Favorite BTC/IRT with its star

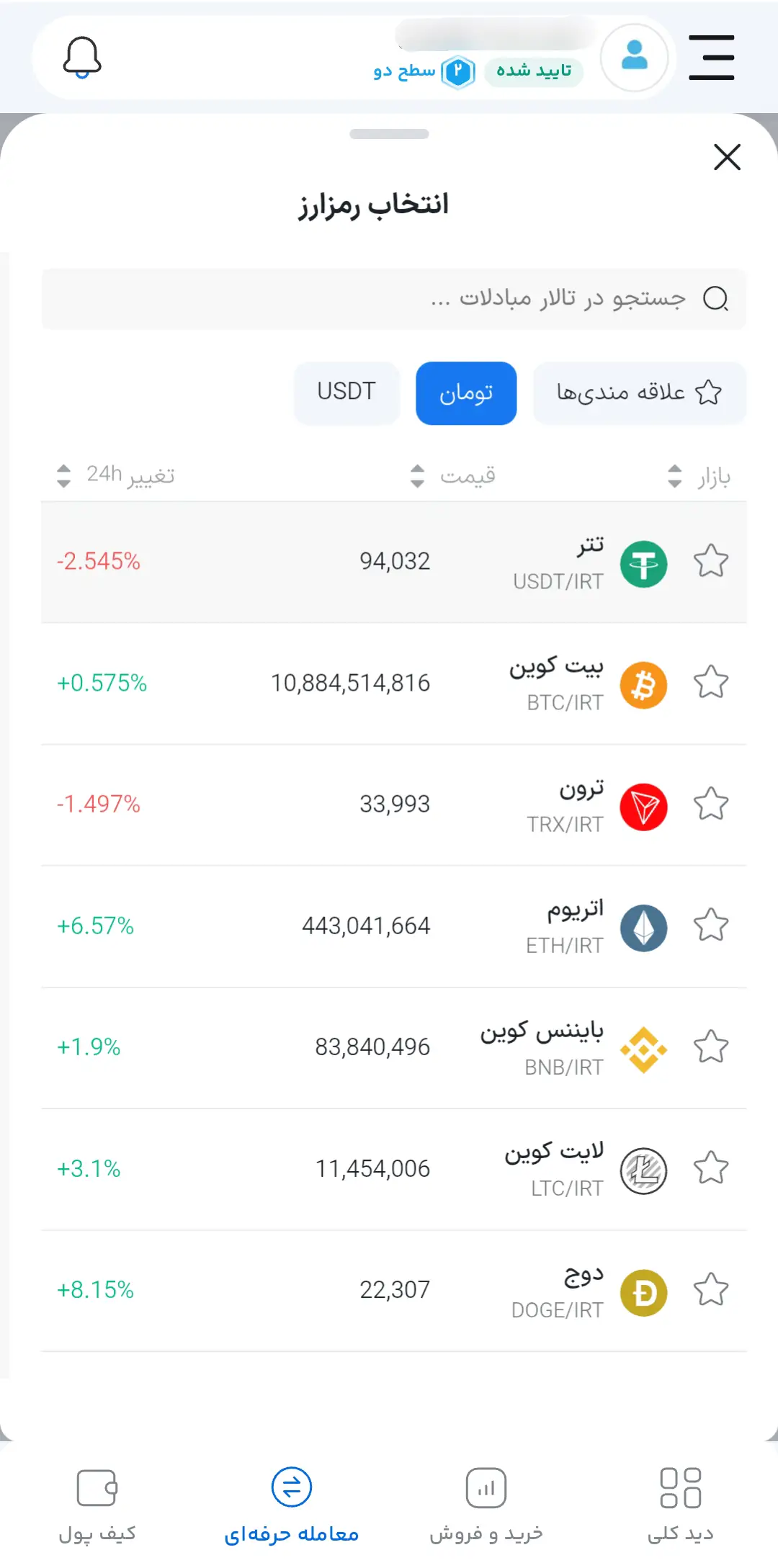pyautogui.click(x=711, y=683)
